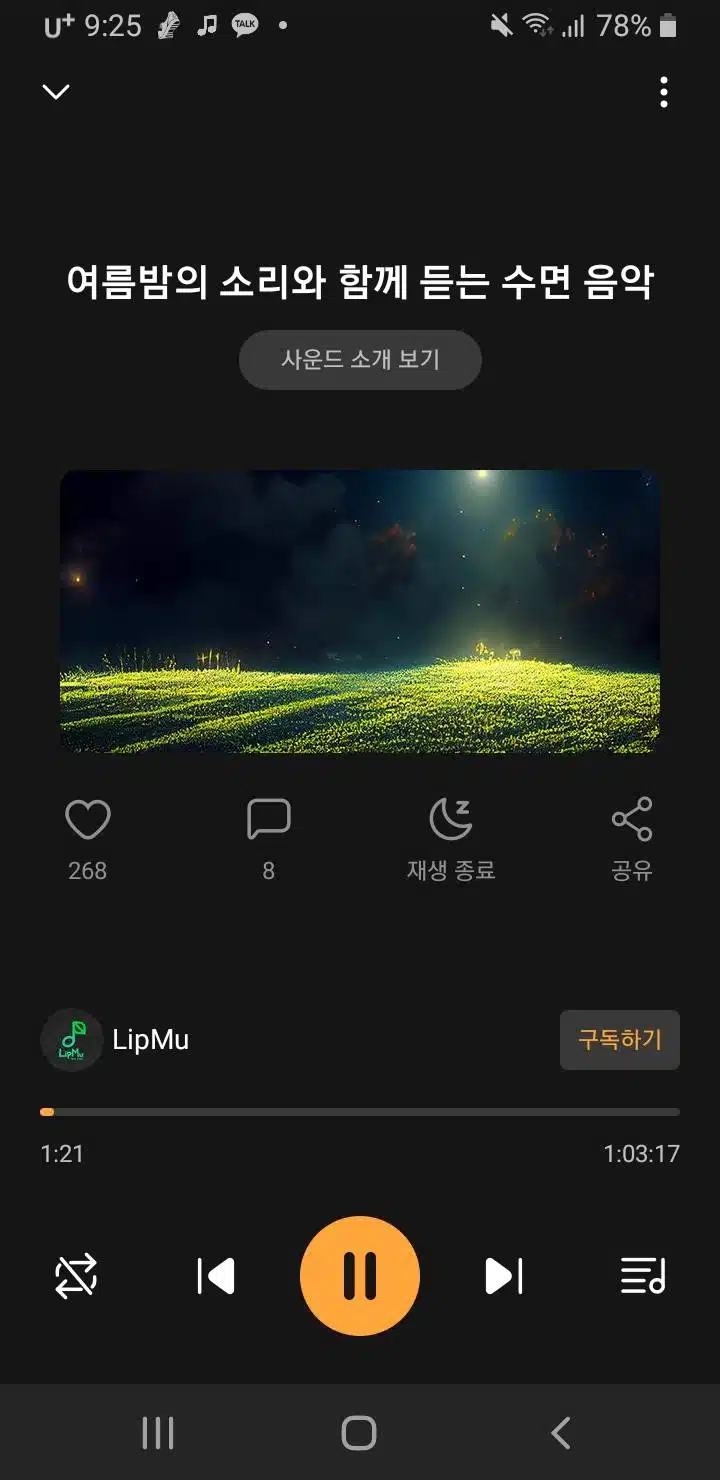Pause the playing audio
The width and height of the screenshot is (720, 1480).
(360, 1276)
